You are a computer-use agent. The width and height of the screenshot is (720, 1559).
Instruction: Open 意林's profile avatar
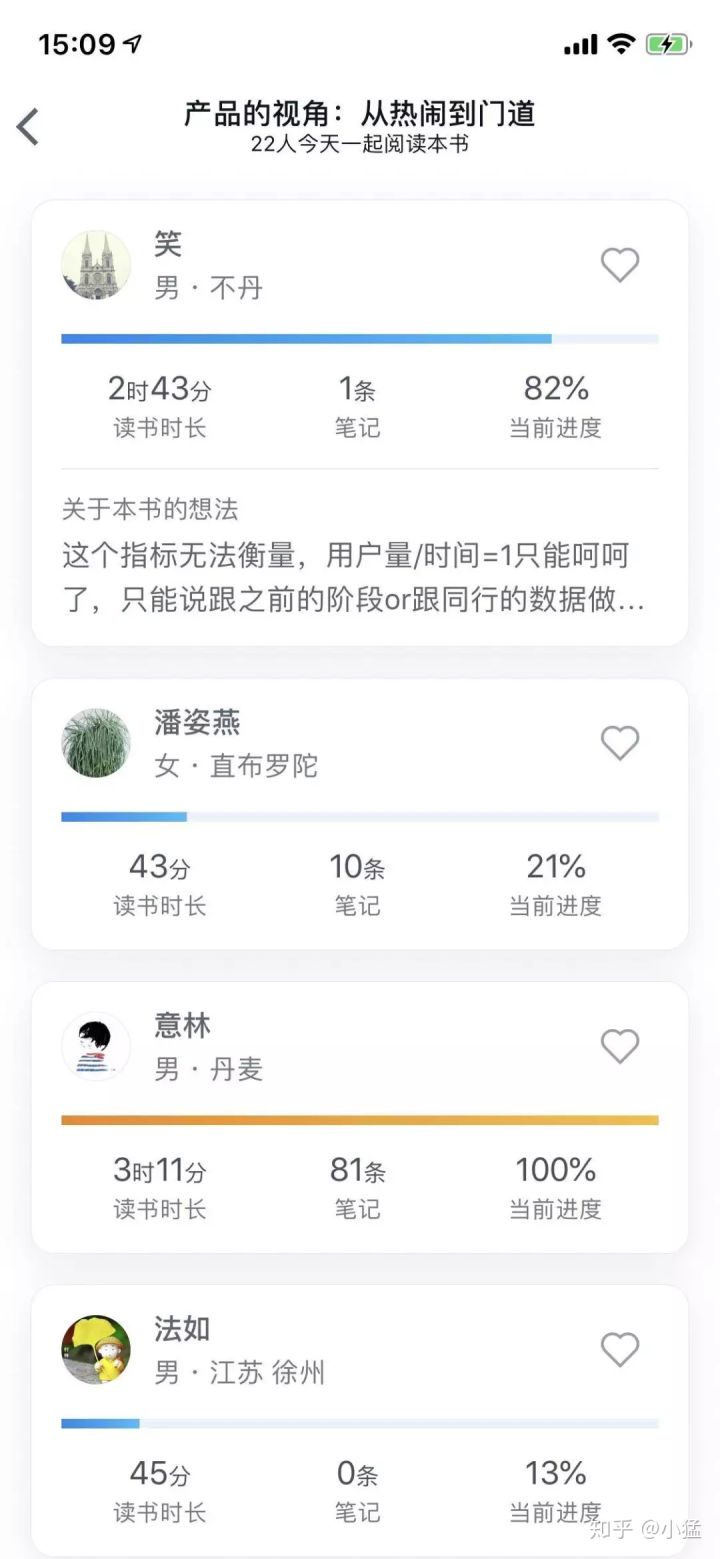click(96, 1046)
